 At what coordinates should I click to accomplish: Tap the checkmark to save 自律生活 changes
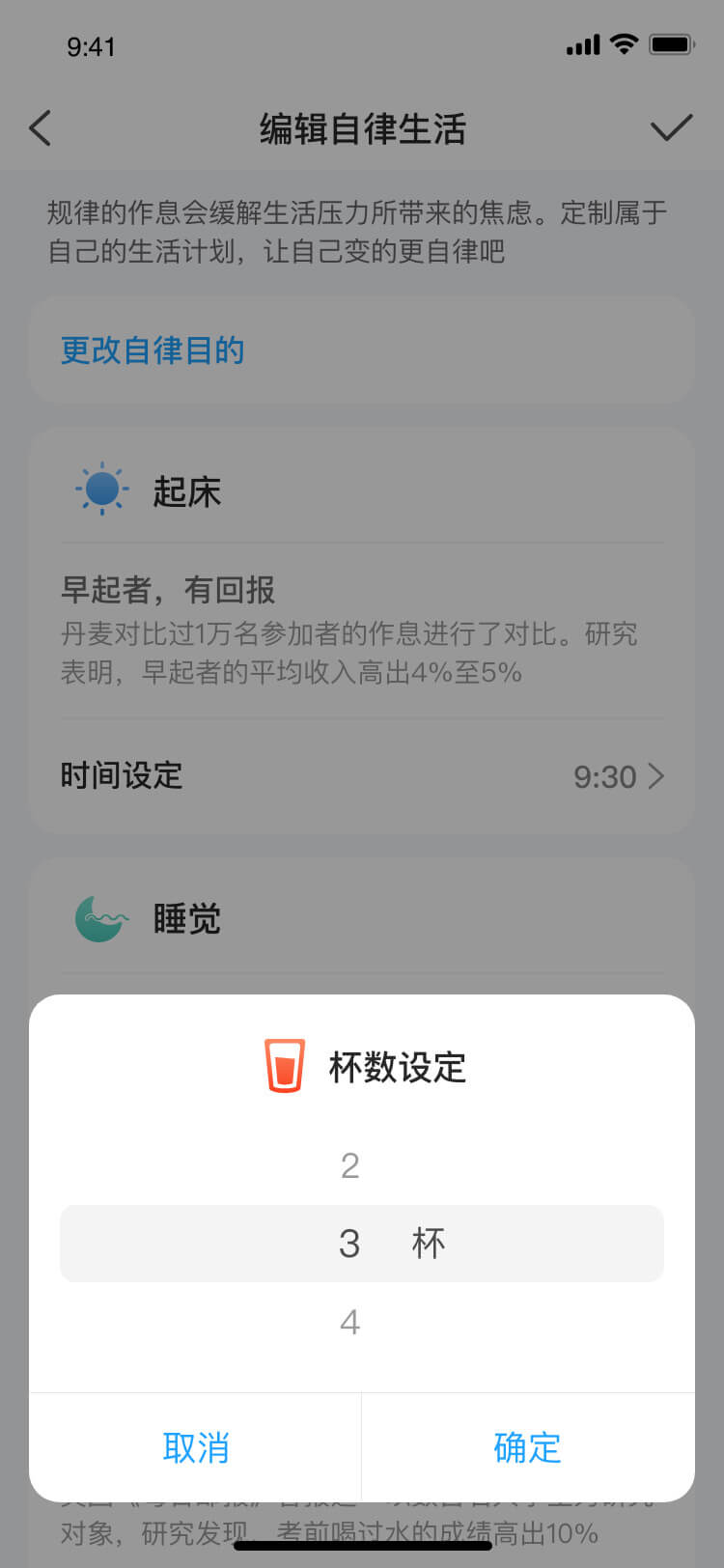tap(674, 127)
